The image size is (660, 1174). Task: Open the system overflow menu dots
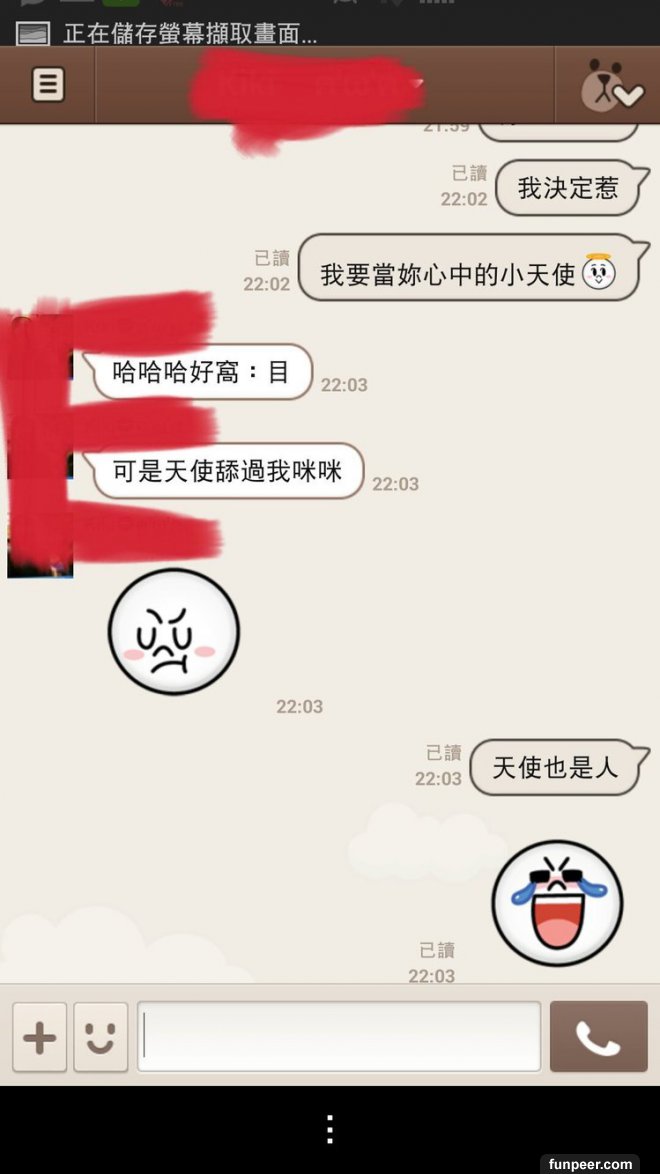(x=330, y=1129)
